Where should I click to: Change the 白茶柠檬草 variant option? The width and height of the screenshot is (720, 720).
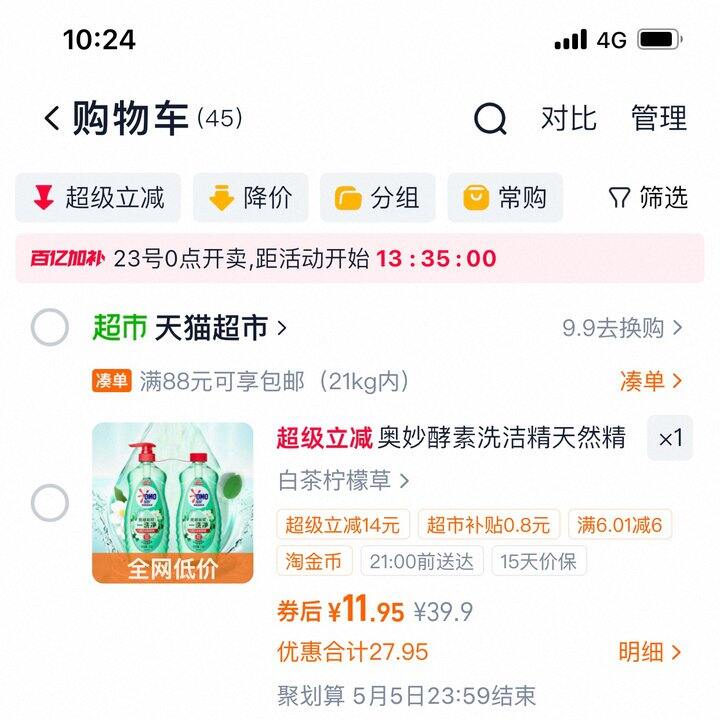coord(343,481)
